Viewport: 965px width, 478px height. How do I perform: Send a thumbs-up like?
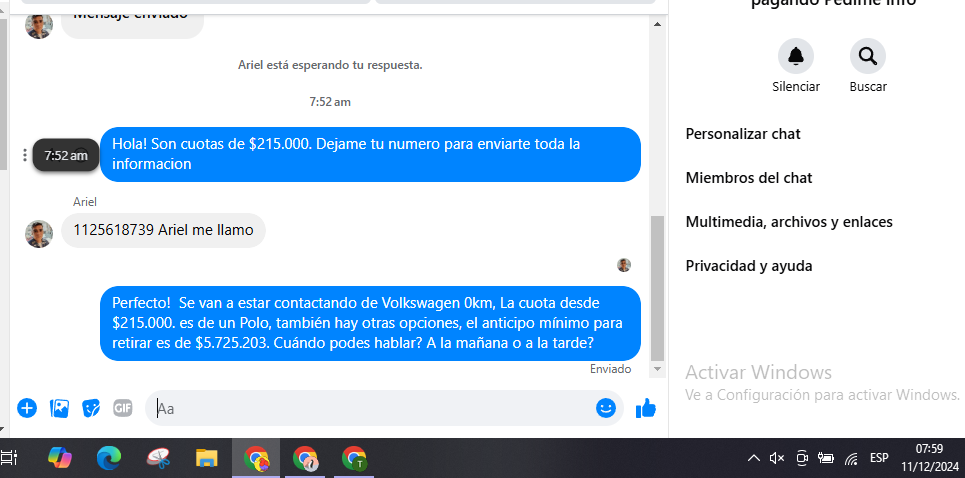click(646, 408)
